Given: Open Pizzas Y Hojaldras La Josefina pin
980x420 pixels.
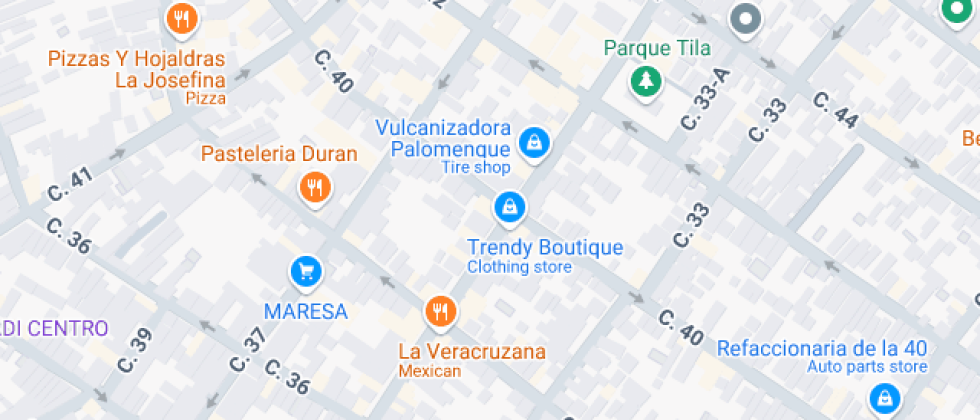Looking at the screenshot, I should [181, 17].
